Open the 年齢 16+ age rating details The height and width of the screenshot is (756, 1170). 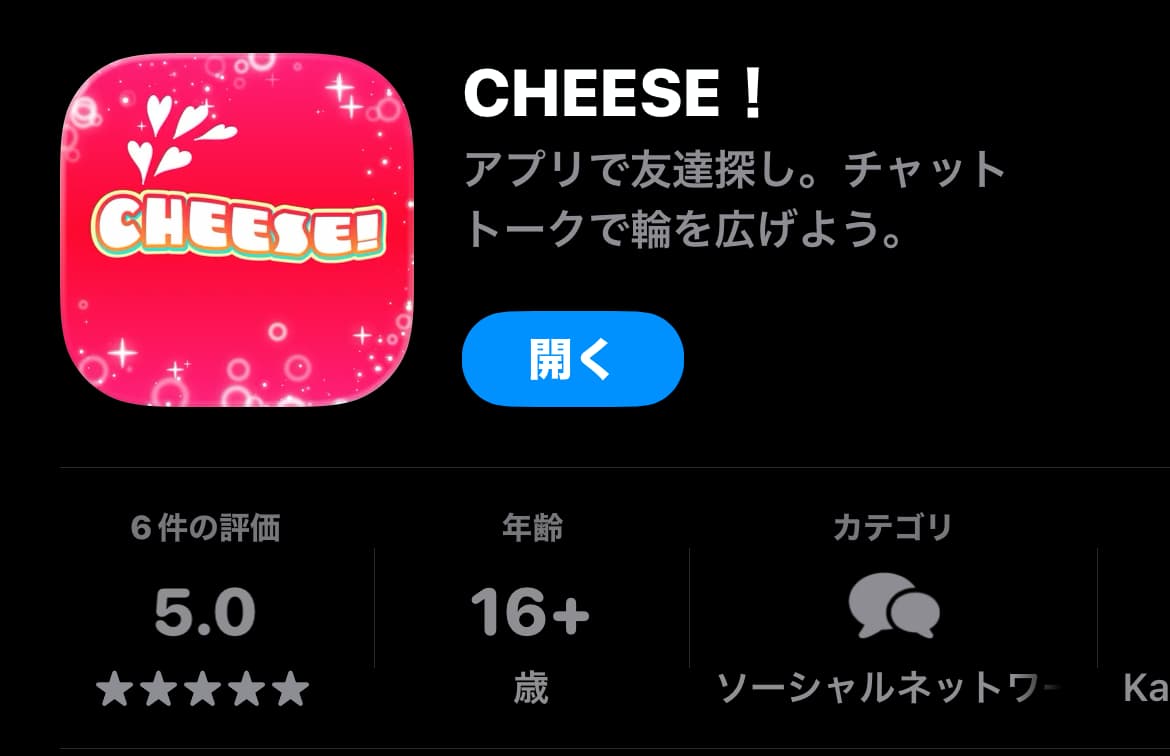(x=531, y=610)
